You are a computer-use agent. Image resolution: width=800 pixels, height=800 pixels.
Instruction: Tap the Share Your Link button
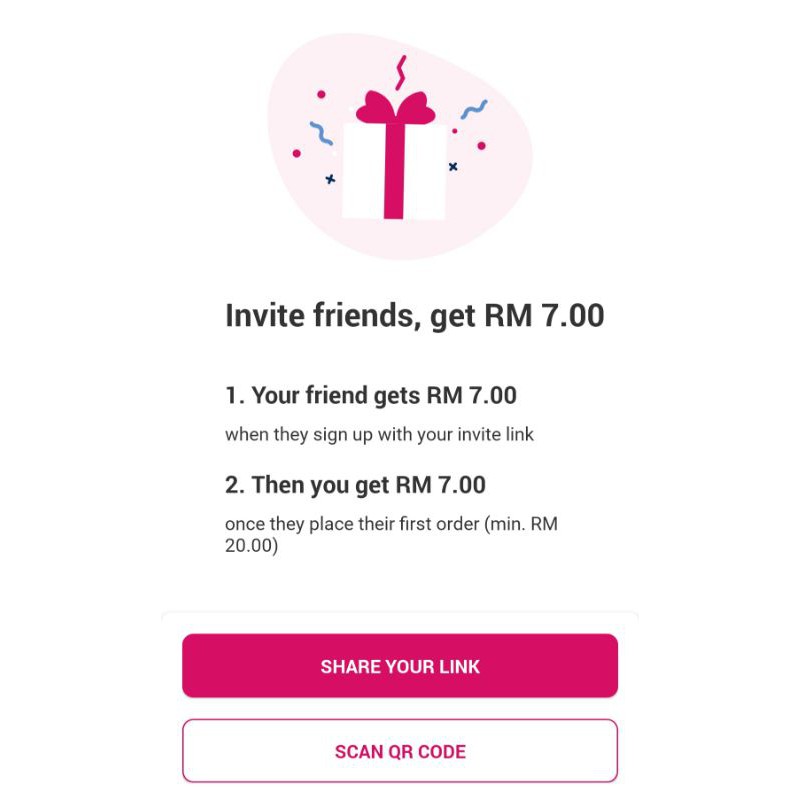400,666
